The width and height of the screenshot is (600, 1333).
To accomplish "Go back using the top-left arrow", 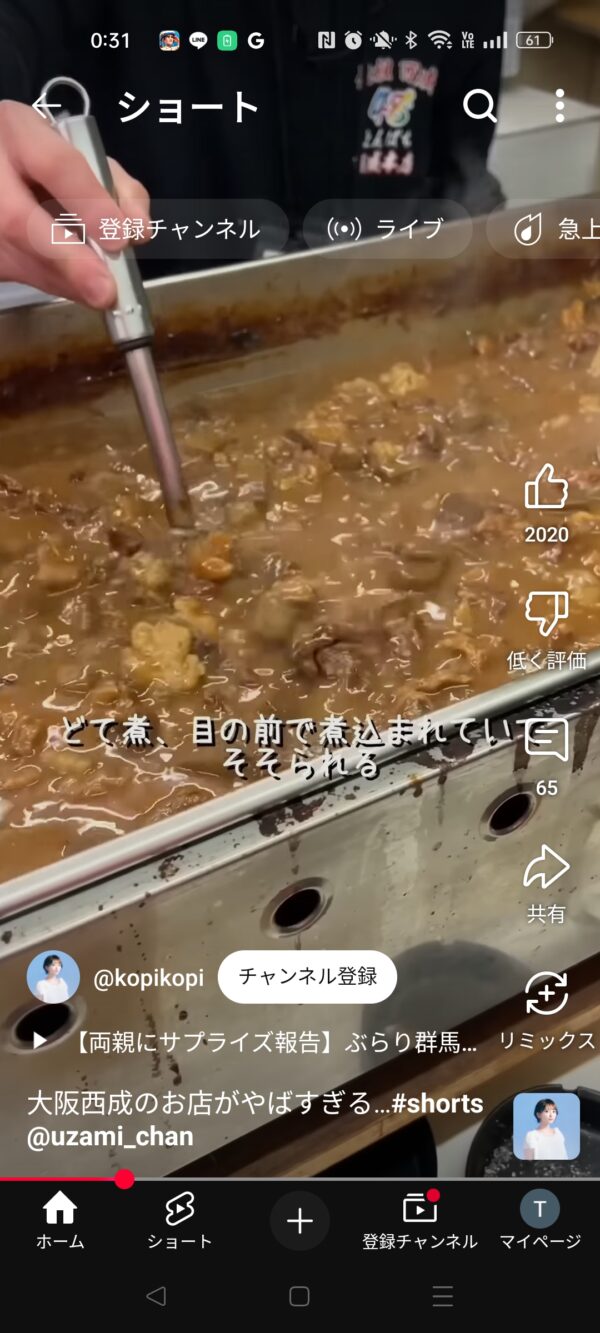I will tap(47, 106).
